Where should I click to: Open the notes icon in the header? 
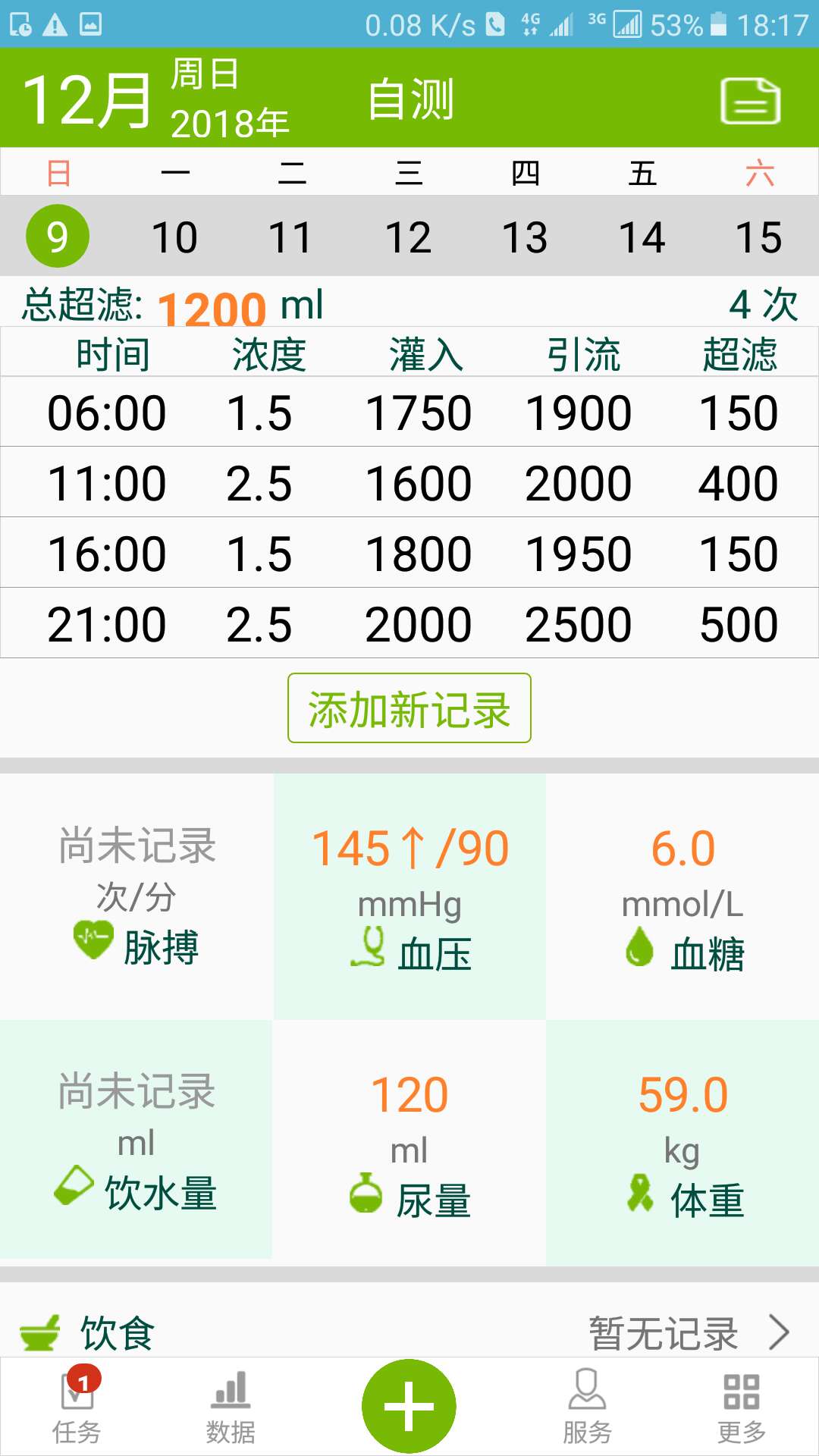[x=750, y=101]
